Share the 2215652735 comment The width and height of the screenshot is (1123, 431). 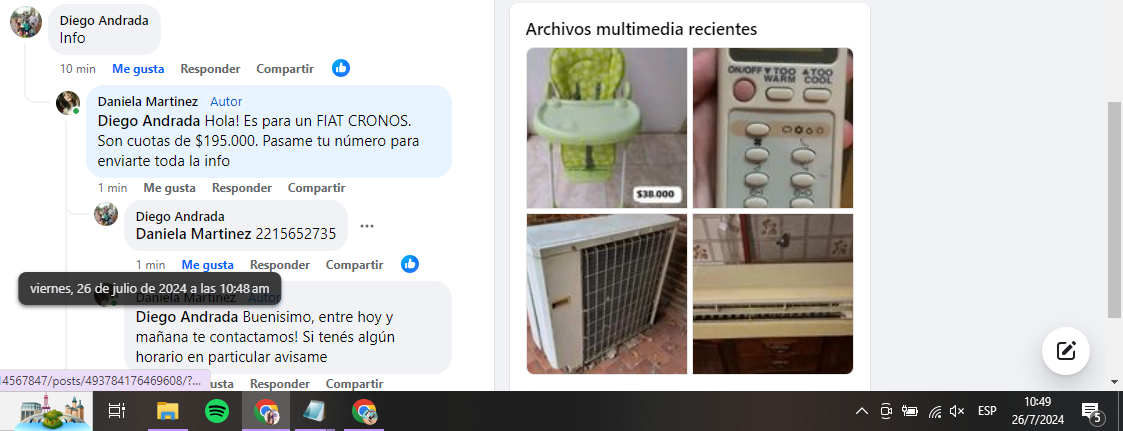pos(354,265)
